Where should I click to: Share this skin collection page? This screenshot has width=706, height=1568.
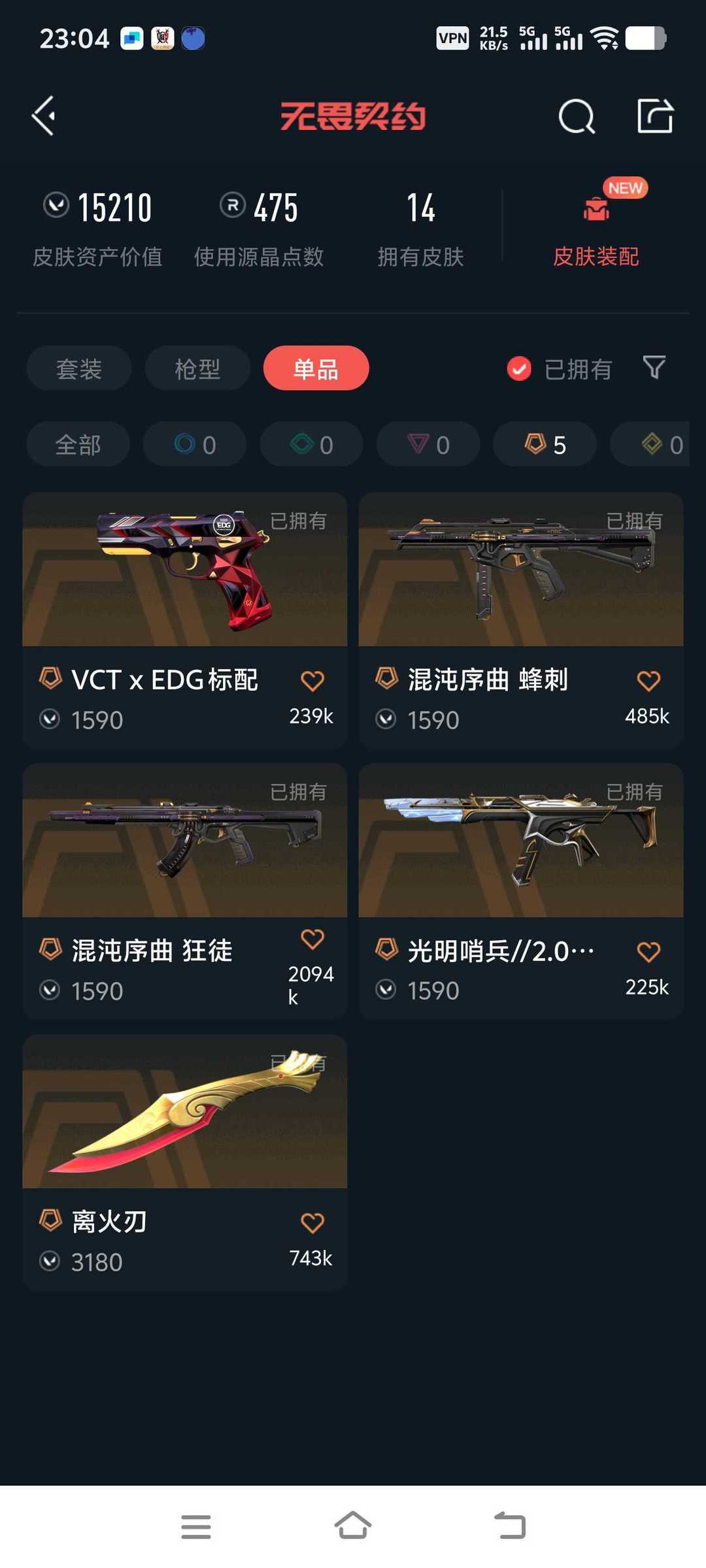655,117
